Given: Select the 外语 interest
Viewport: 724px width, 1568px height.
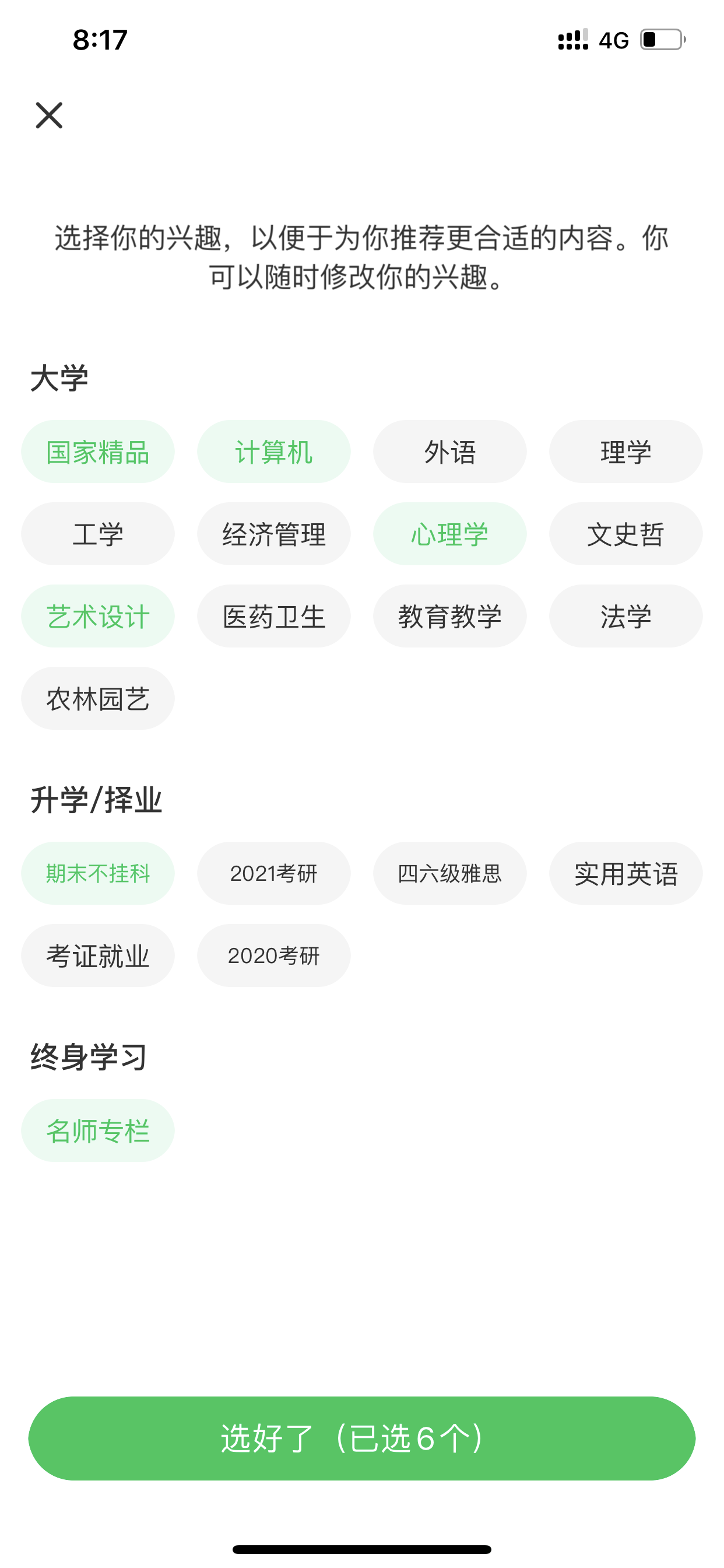Looking at the screenshot, I should tap(449, 452).
